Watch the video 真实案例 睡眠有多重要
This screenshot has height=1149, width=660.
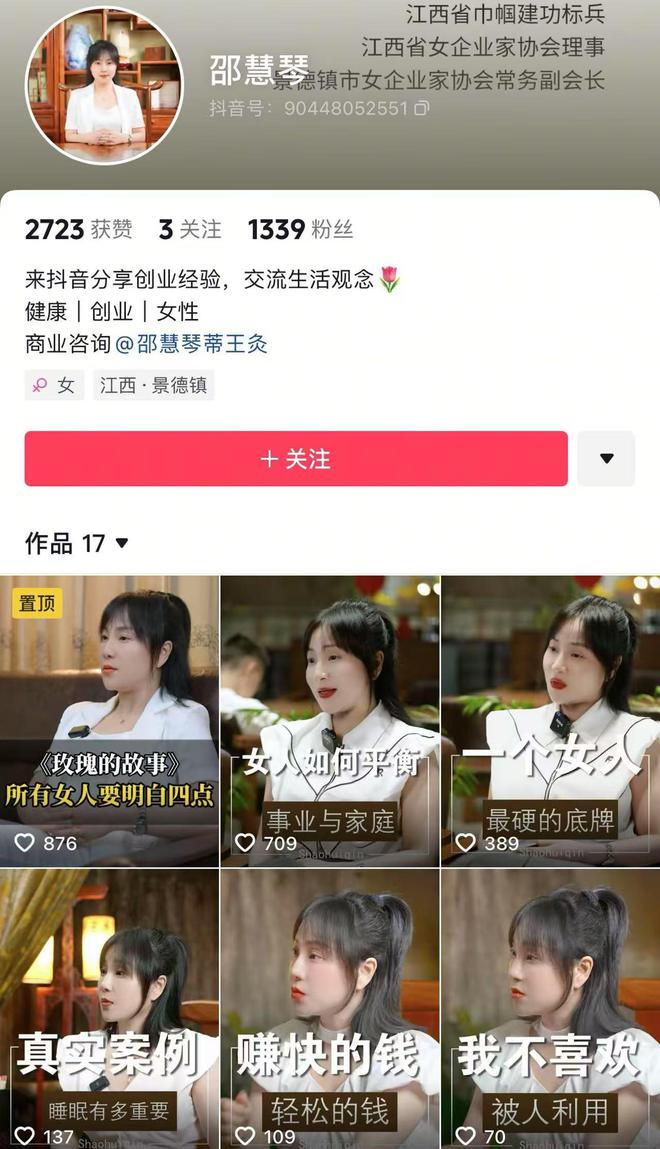coord(109,1008)
